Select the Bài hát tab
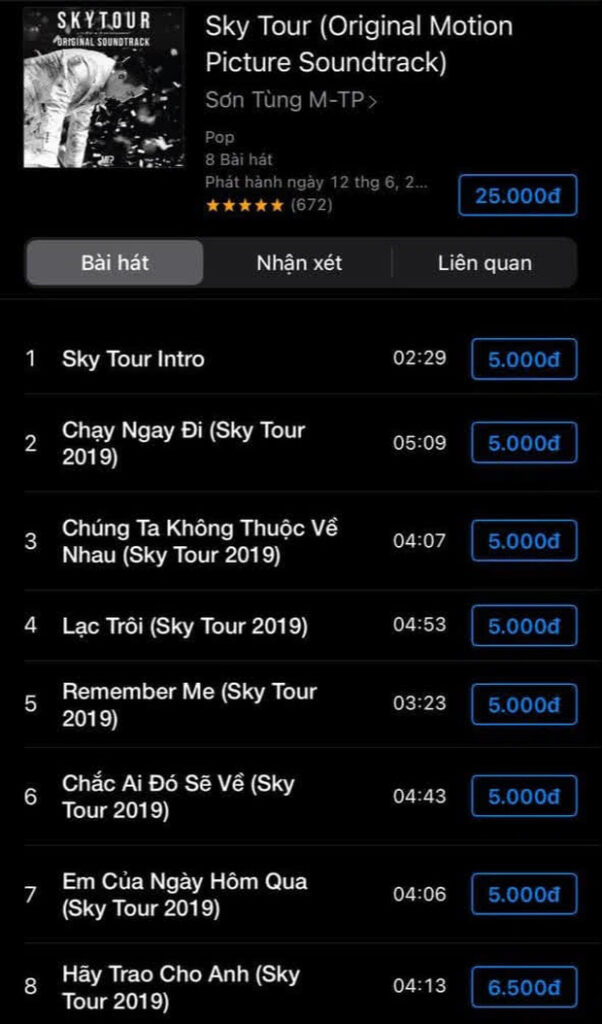 tap(115, 263)
